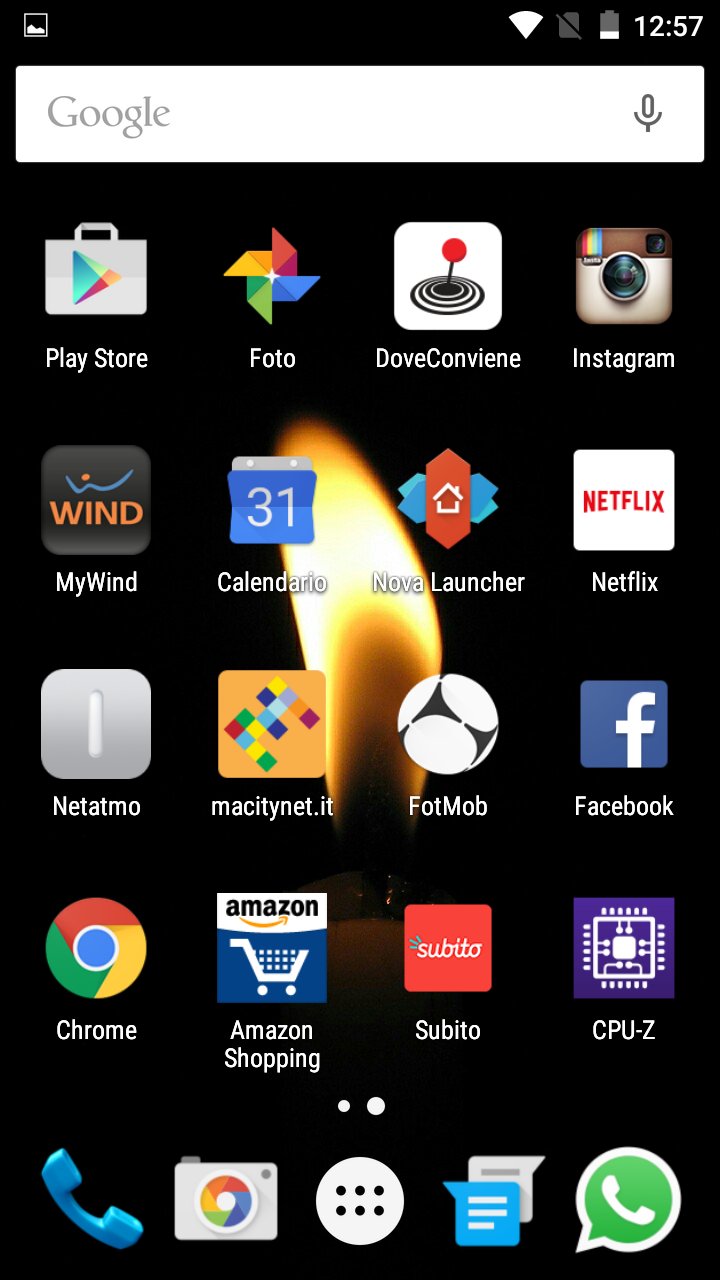The height and width of the screenshot is (1280, 720).
Task: Open Calendario
Action: [x=272, y=500]
